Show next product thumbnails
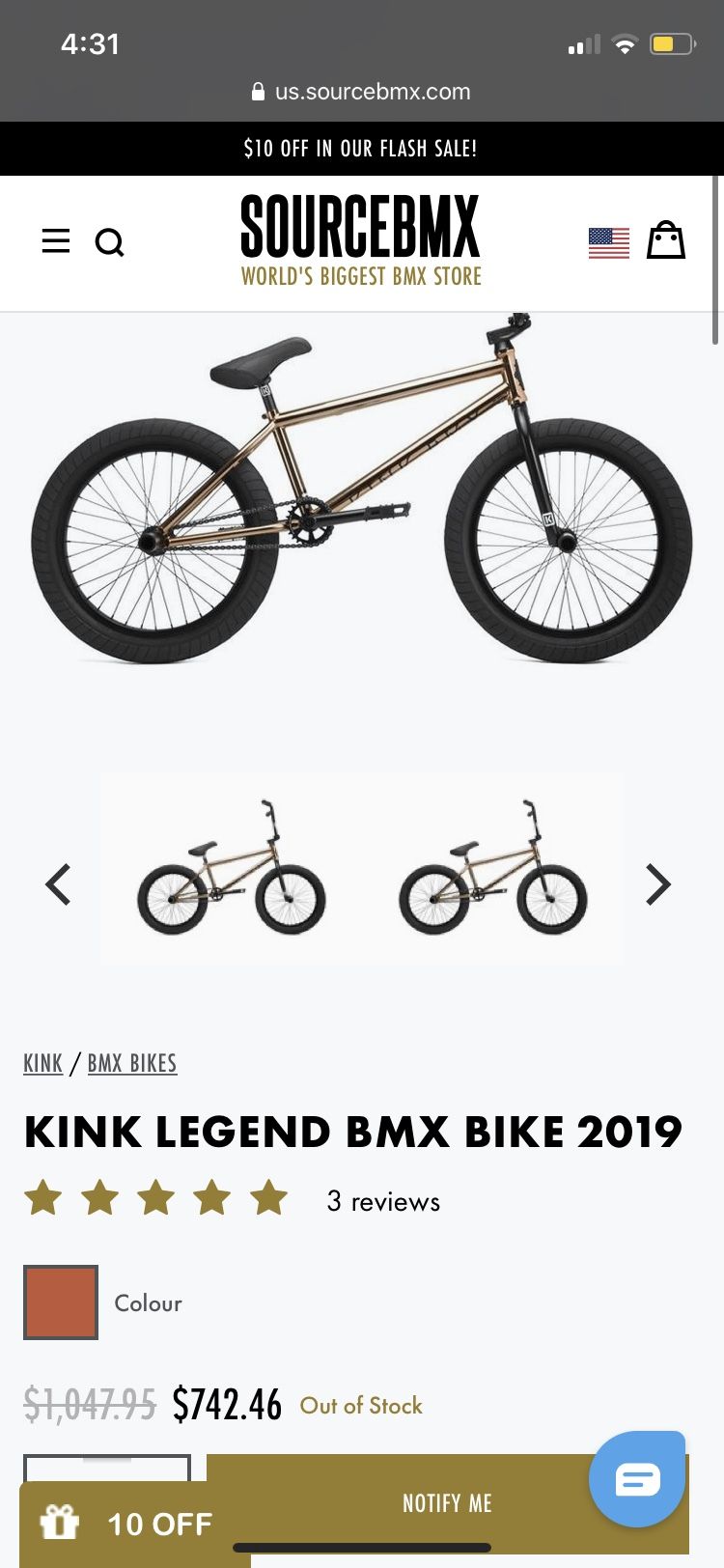 [x=658, y=884]
